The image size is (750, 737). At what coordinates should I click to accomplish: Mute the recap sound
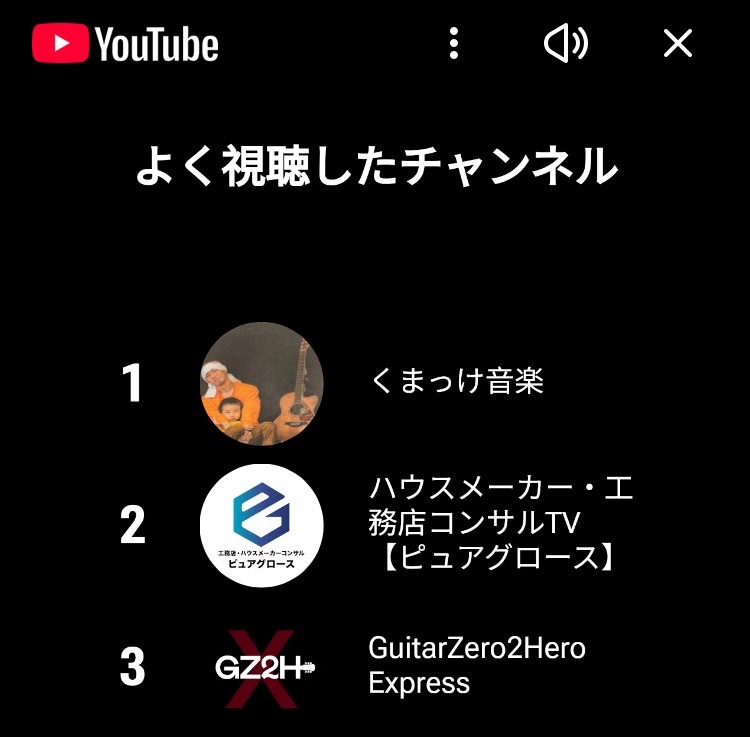coord(565,43)
